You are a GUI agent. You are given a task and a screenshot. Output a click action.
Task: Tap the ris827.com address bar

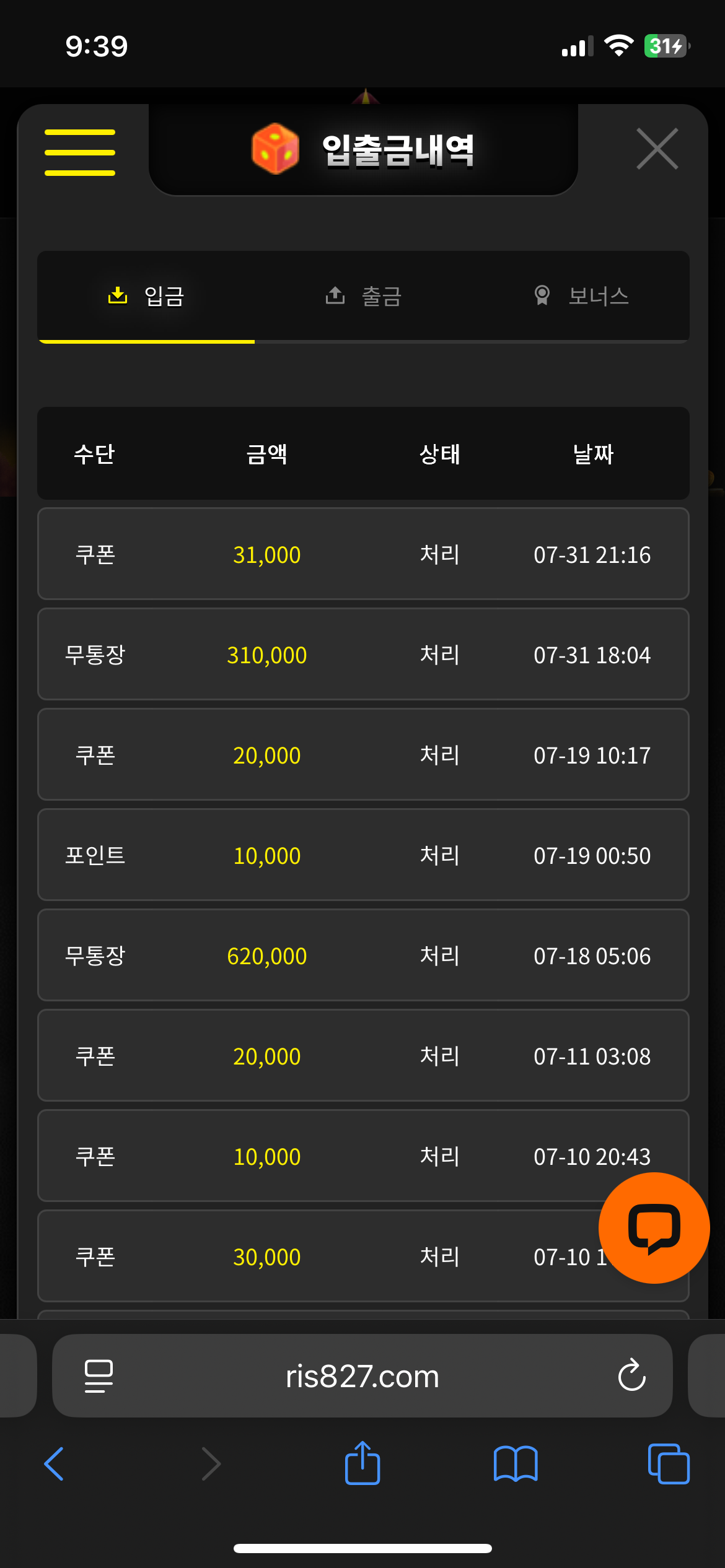(x=362, y=1376)
